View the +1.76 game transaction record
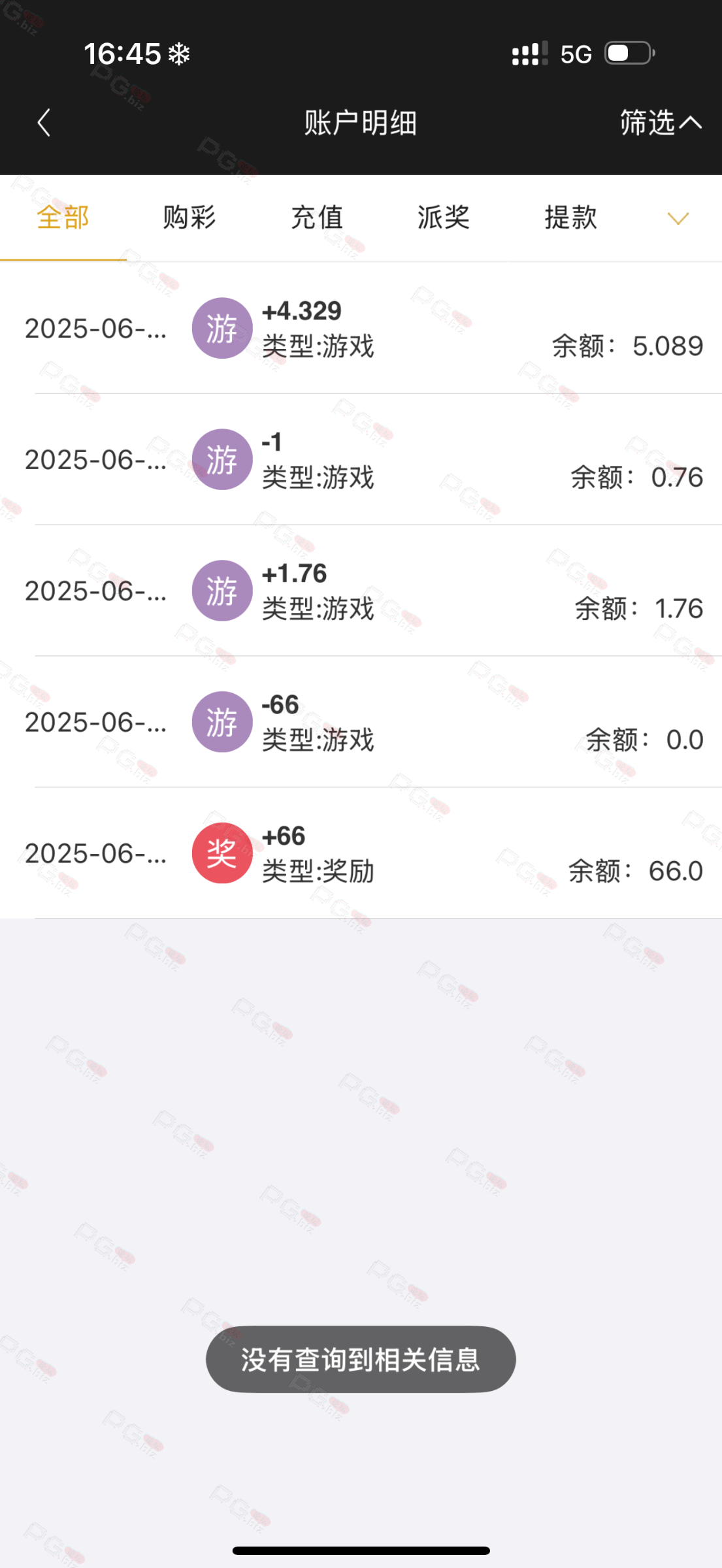The width and height of the screenshot is (722, 1568). click(x=361, y=591)
